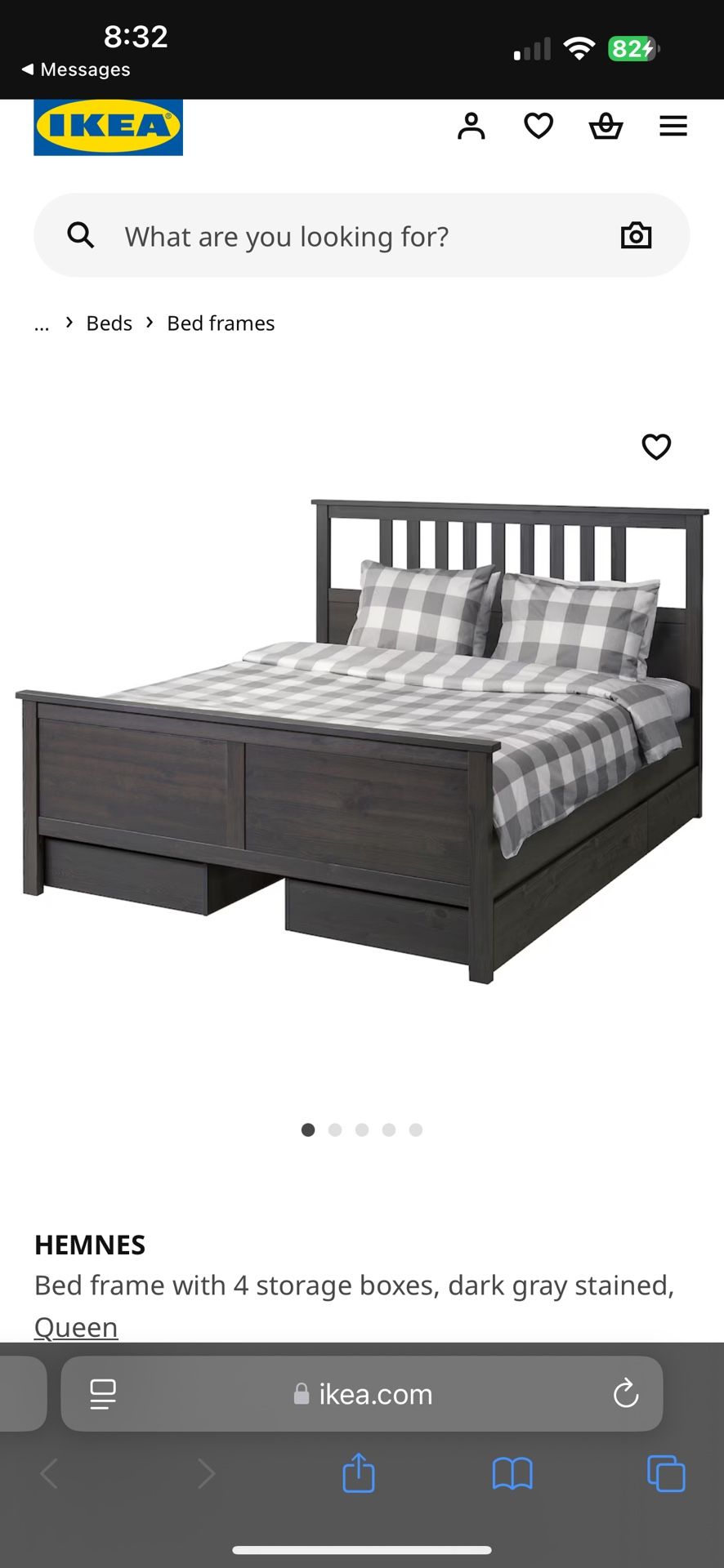Open the favorites heart in the header
Image resolution: width=724 pixels, height=1568 pixels.
point(539,127)
